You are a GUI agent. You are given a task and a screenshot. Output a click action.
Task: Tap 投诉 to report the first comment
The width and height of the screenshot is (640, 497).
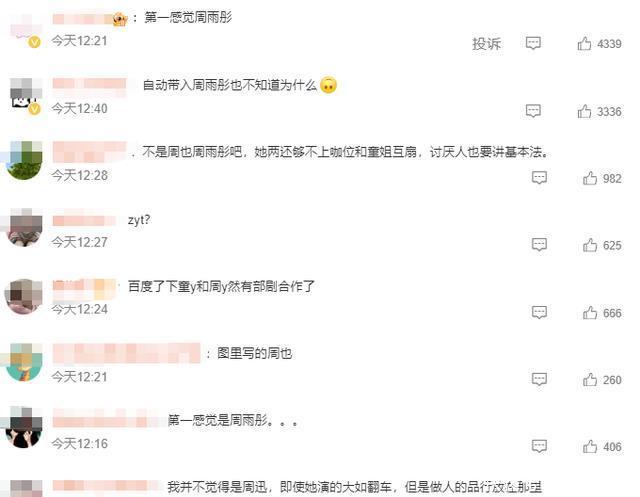coord(486,44)
